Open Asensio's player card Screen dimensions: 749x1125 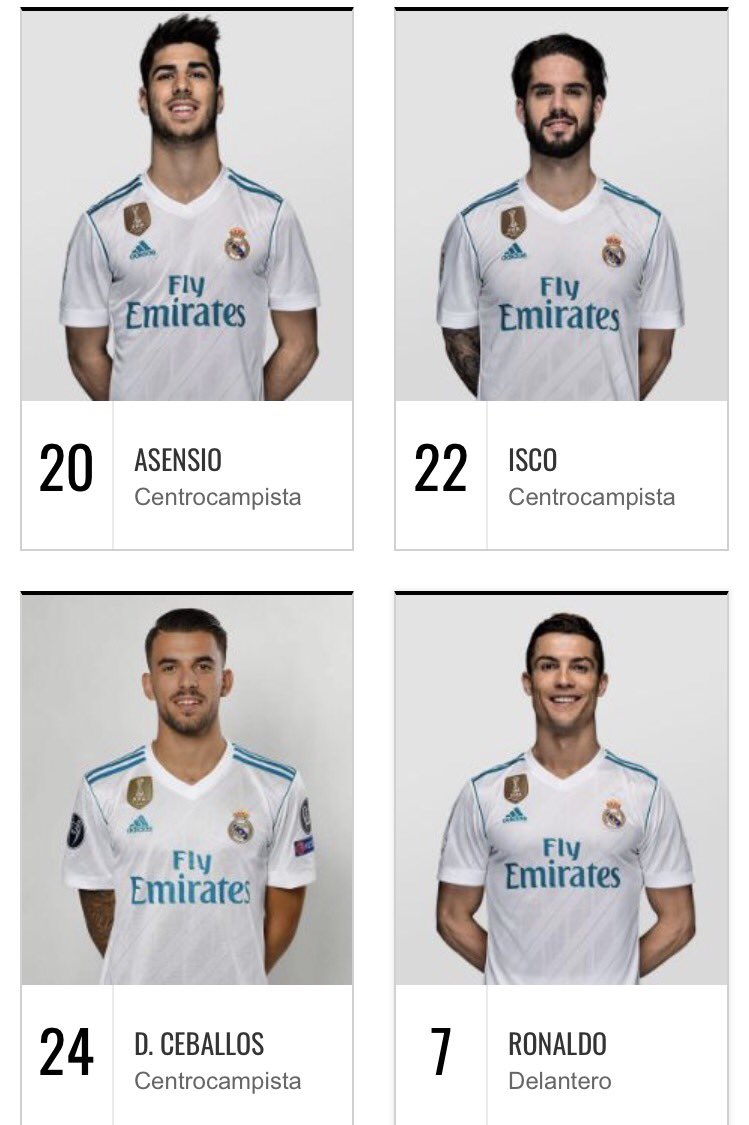pos(187,278)
